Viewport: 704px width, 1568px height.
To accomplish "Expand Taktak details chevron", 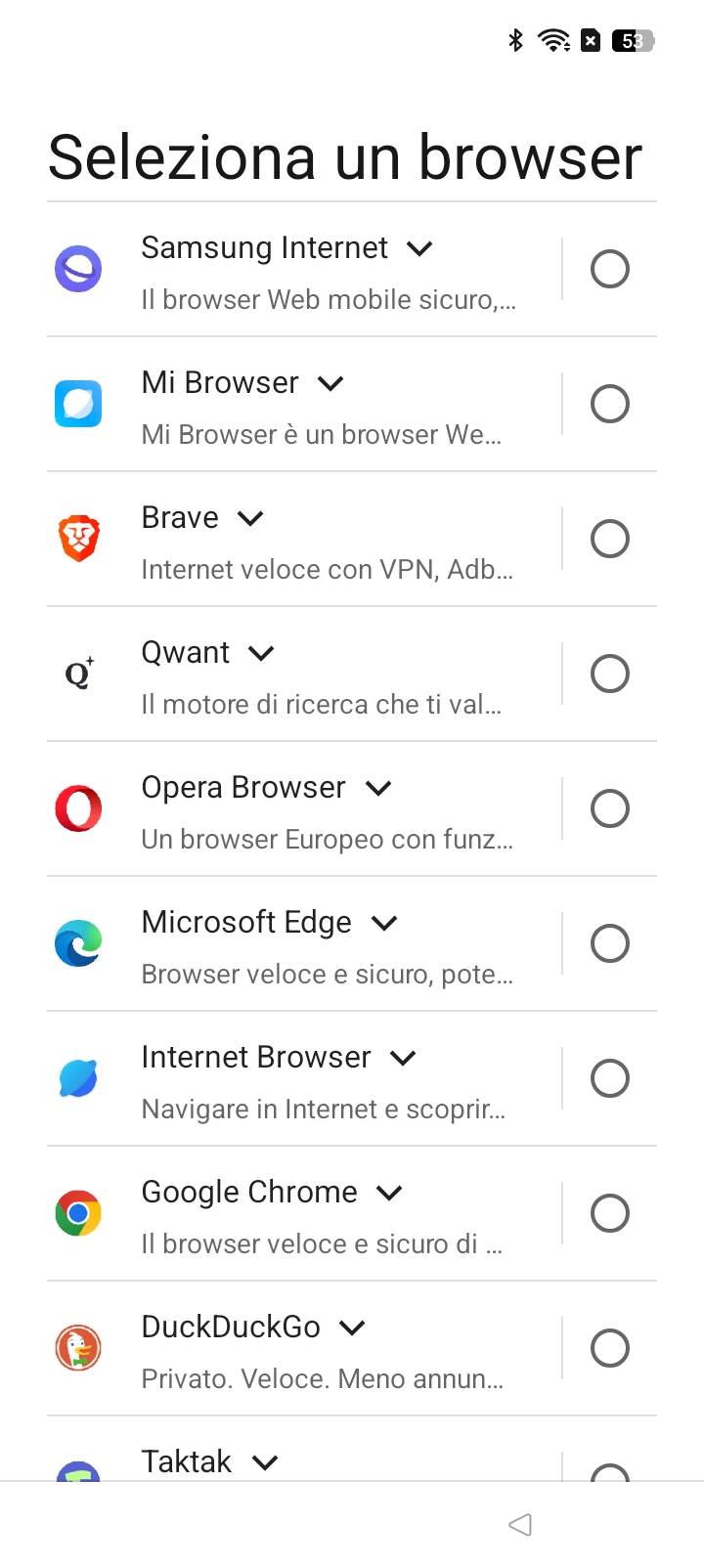I will pos(265,1463).
